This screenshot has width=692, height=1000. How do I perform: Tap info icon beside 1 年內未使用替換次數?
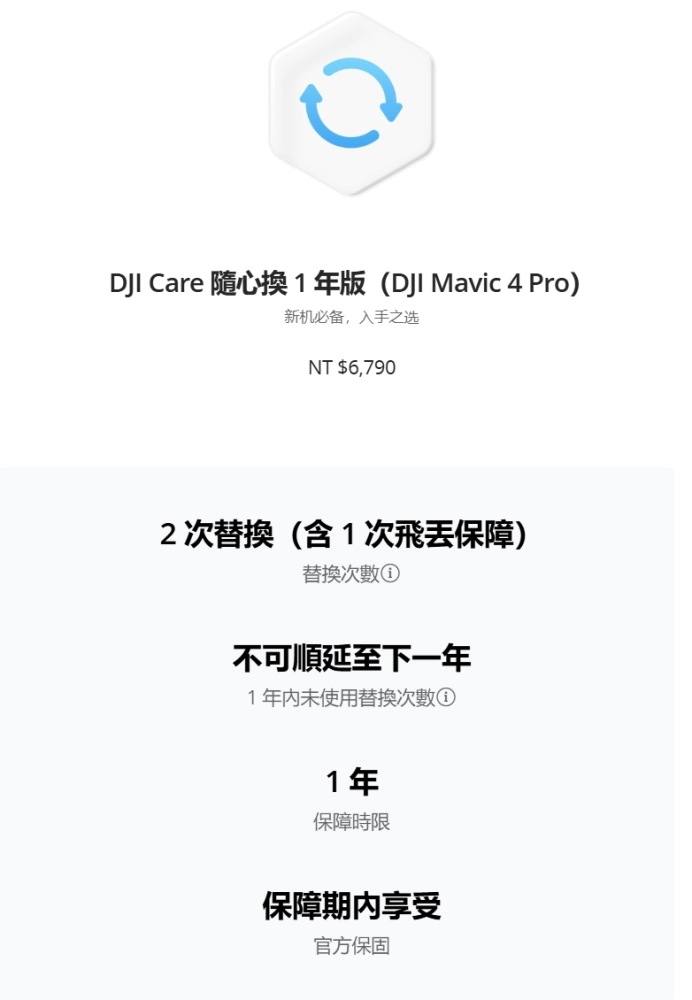[x=446, y=698]
